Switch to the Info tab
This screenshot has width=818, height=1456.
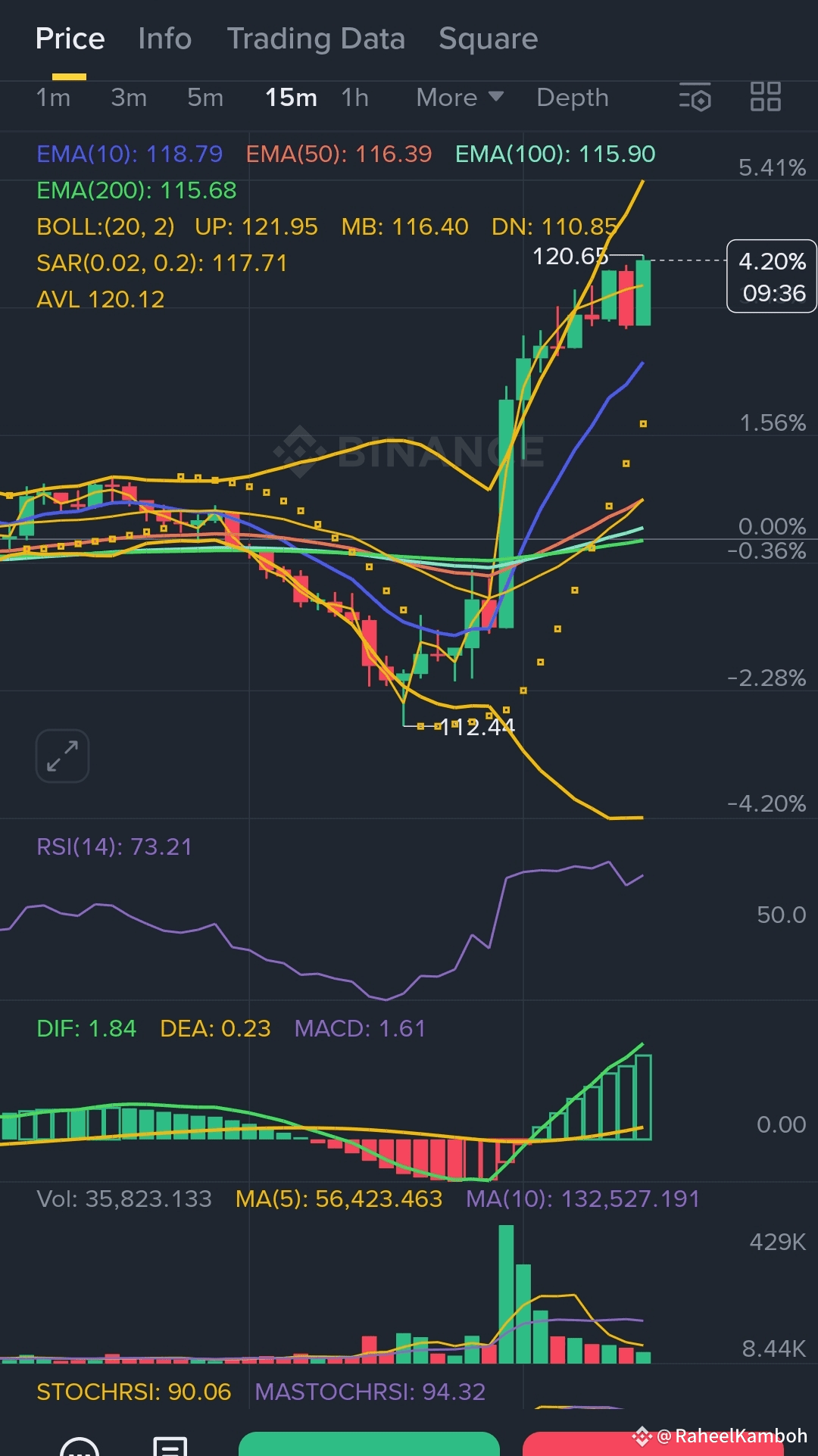pyautogui.click(x=164, y=39)
